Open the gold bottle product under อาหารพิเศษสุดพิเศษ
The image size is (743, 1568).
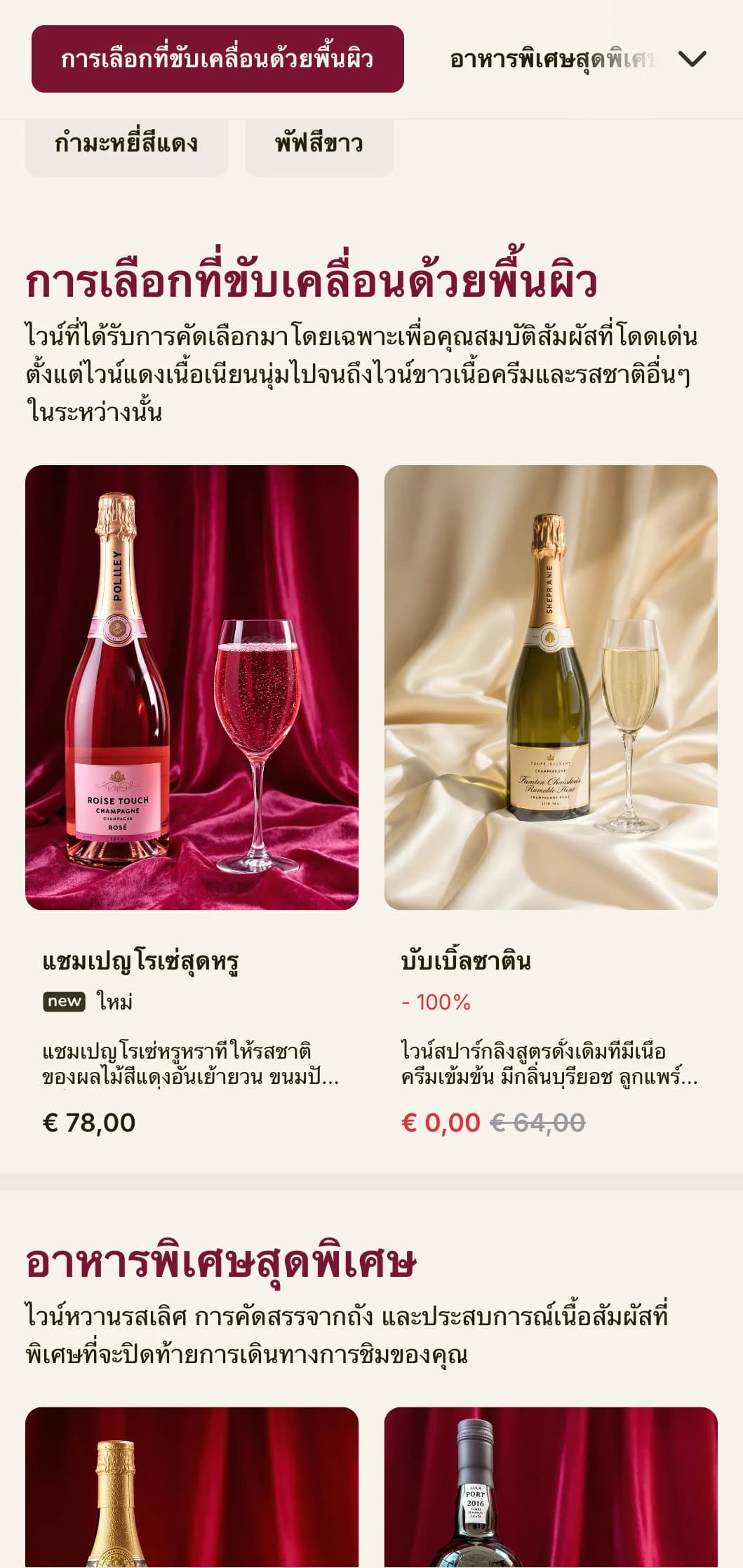192,1487
